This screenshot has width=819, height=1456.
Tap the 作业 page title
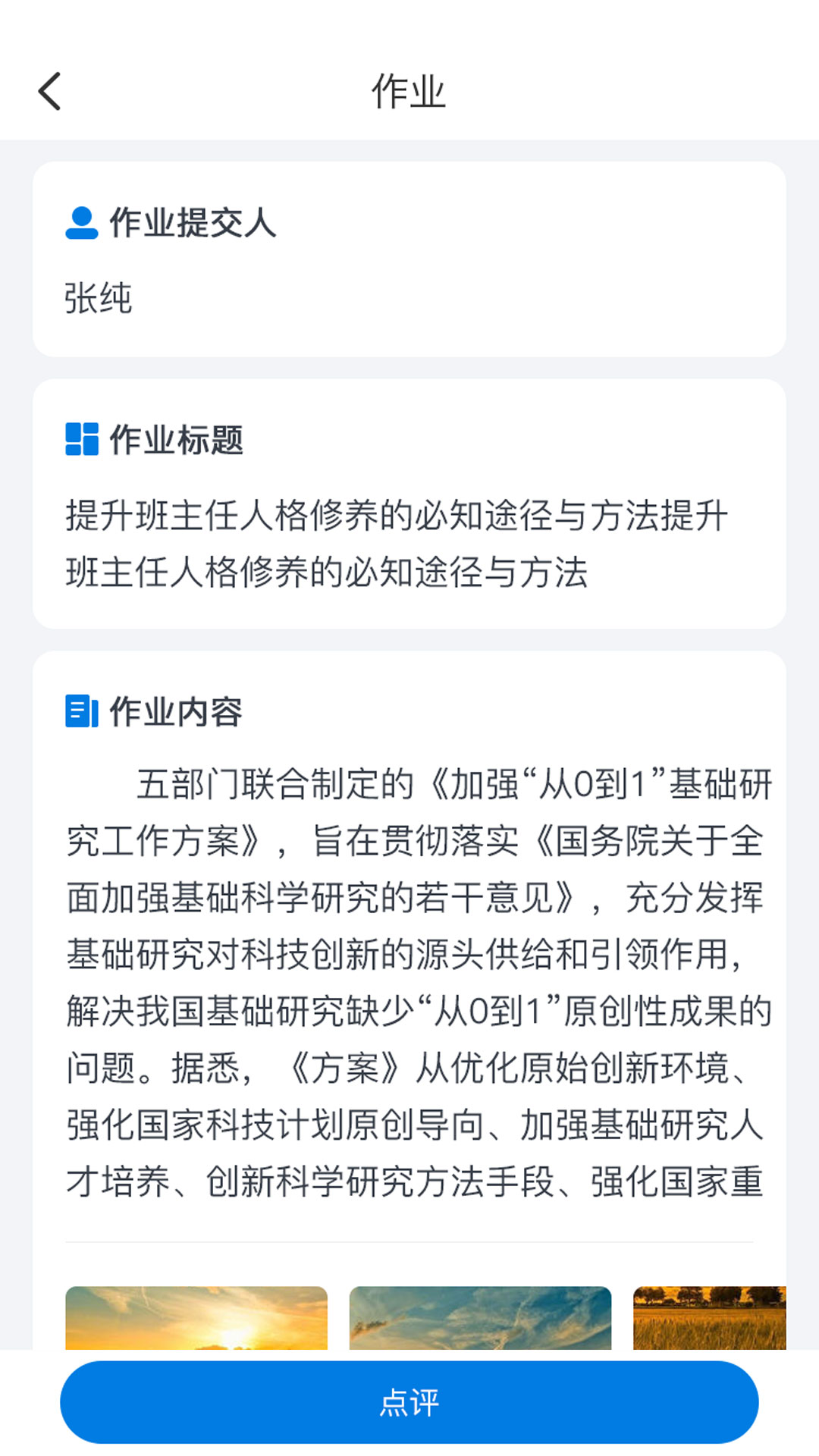(x=409, y=90)
